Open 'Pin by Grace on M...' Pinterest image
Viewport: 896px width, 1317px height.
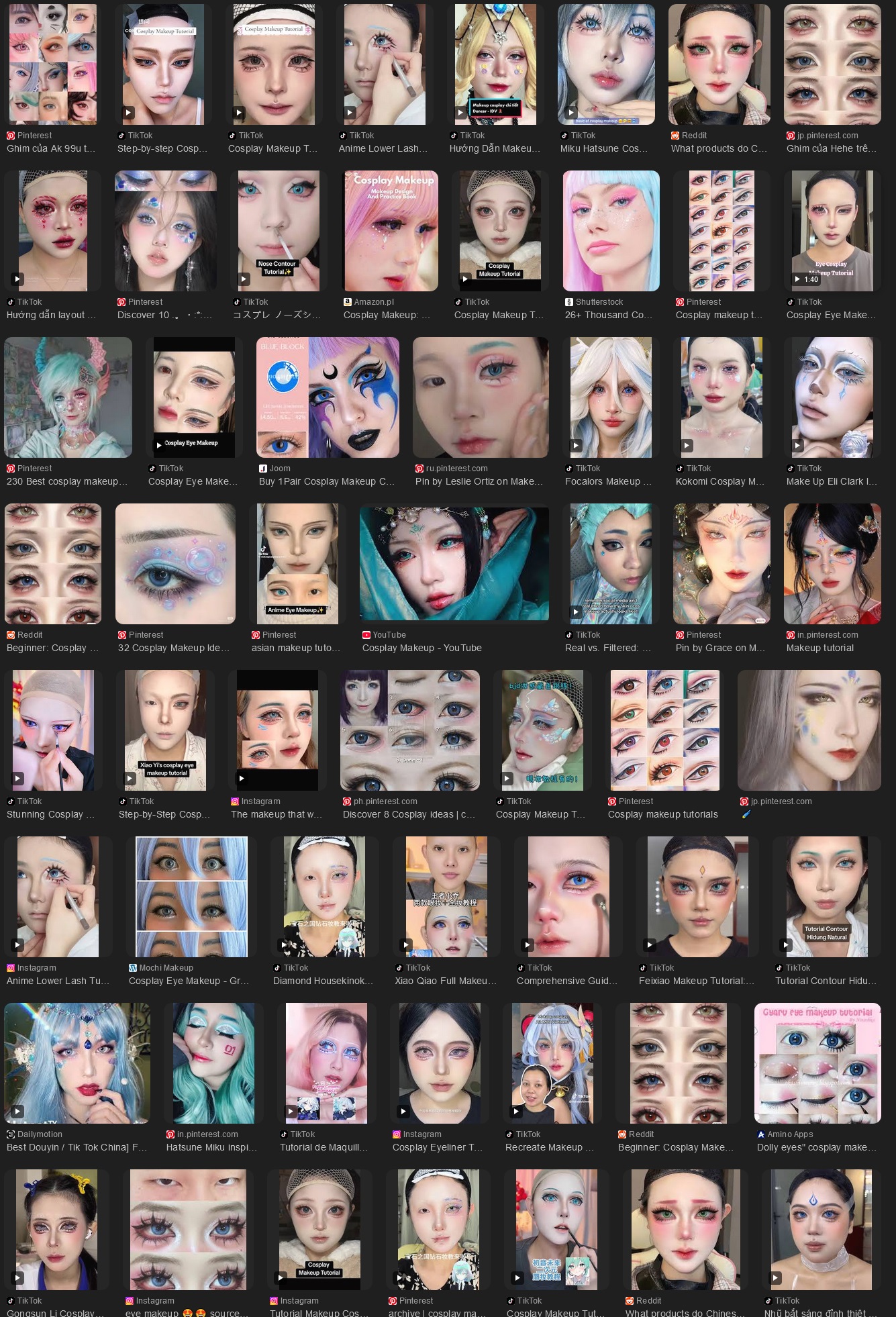pos(721,564)
